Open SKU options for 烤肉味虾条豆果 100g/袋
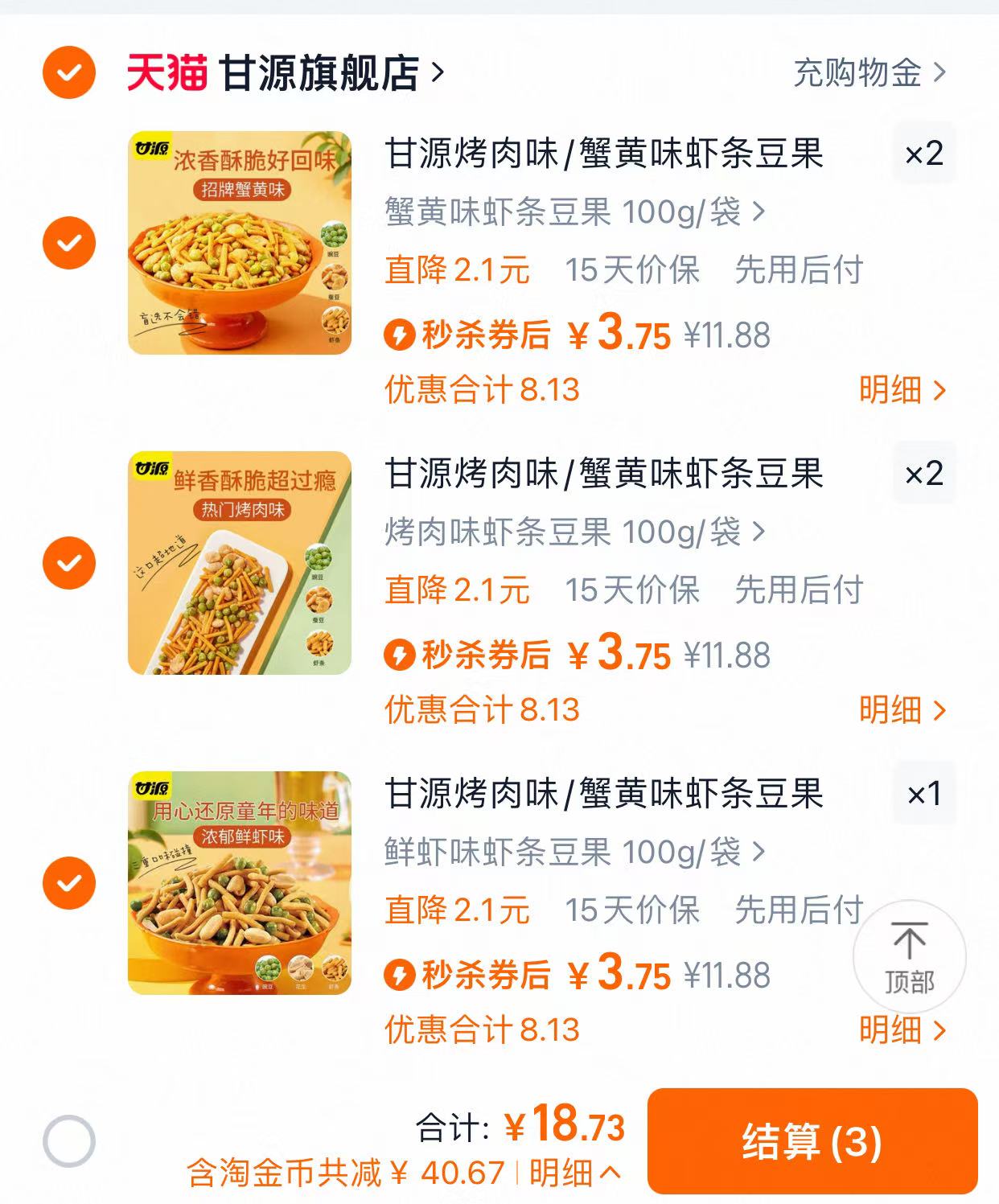This screenshot has width=999, height=1204. 571,532
